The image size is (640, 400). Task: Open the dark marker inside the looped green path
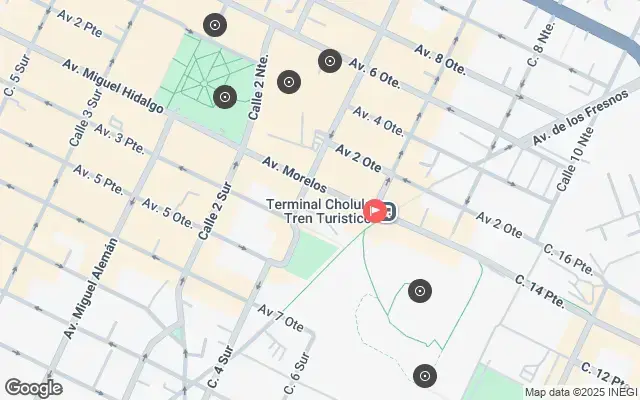[x=420, y=291]
